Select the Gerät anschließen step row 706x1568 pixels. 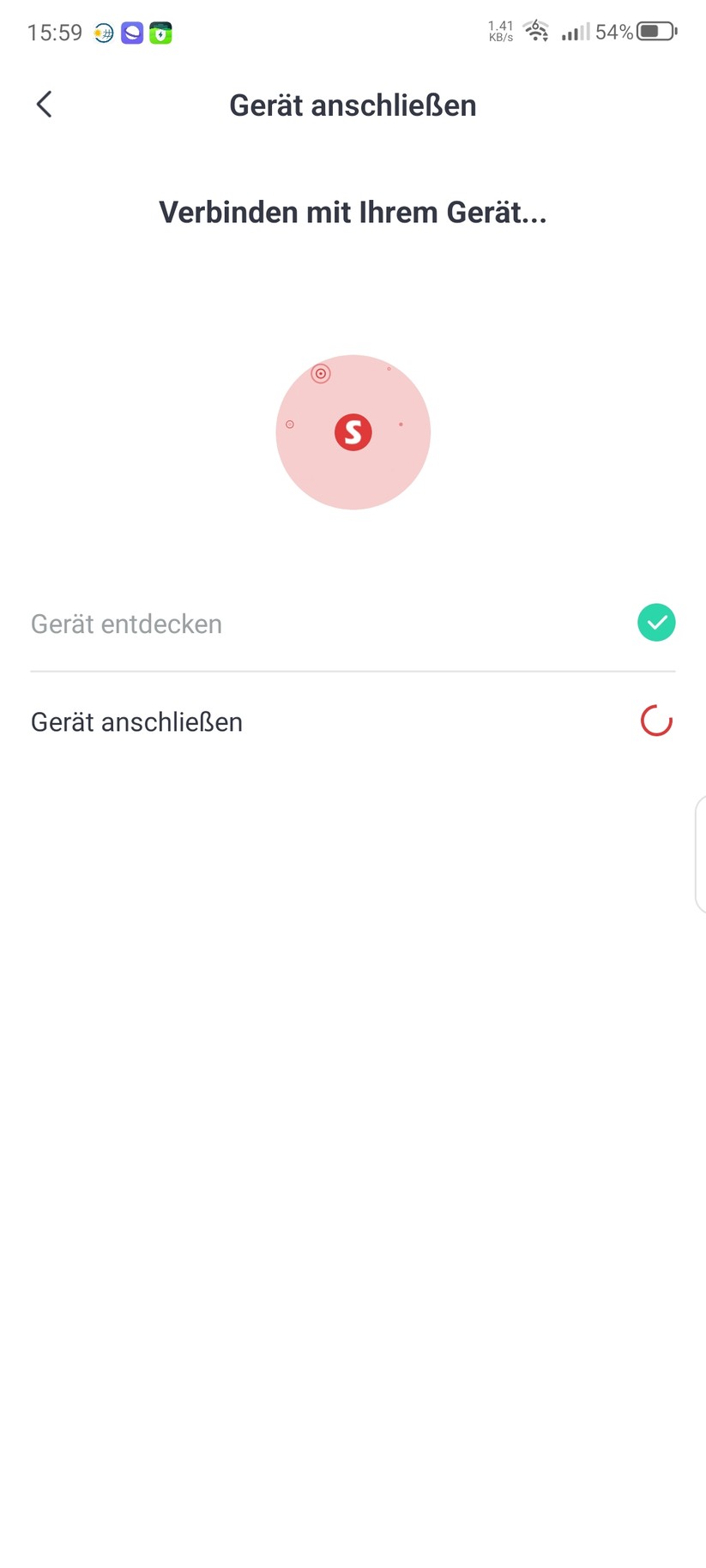point(136,721)
